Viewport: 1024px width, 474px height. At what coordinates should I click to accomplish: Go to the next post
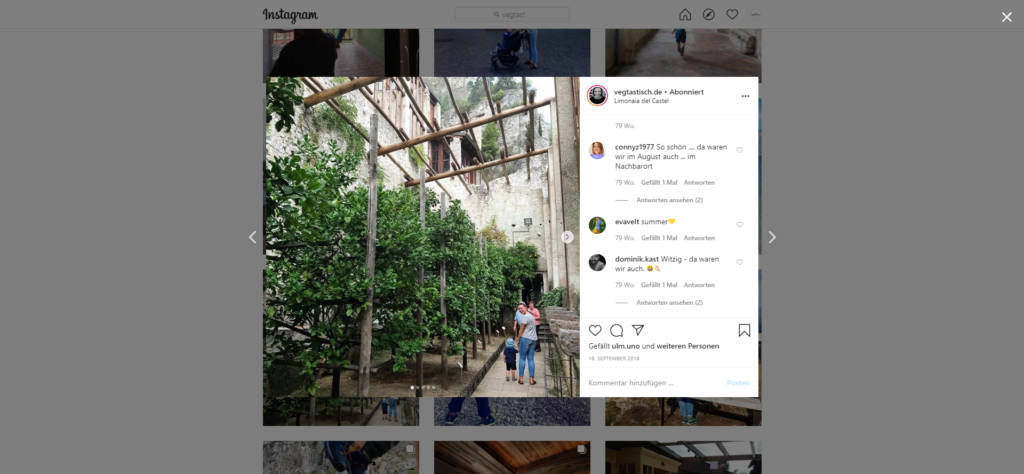[x=771, y=237]
